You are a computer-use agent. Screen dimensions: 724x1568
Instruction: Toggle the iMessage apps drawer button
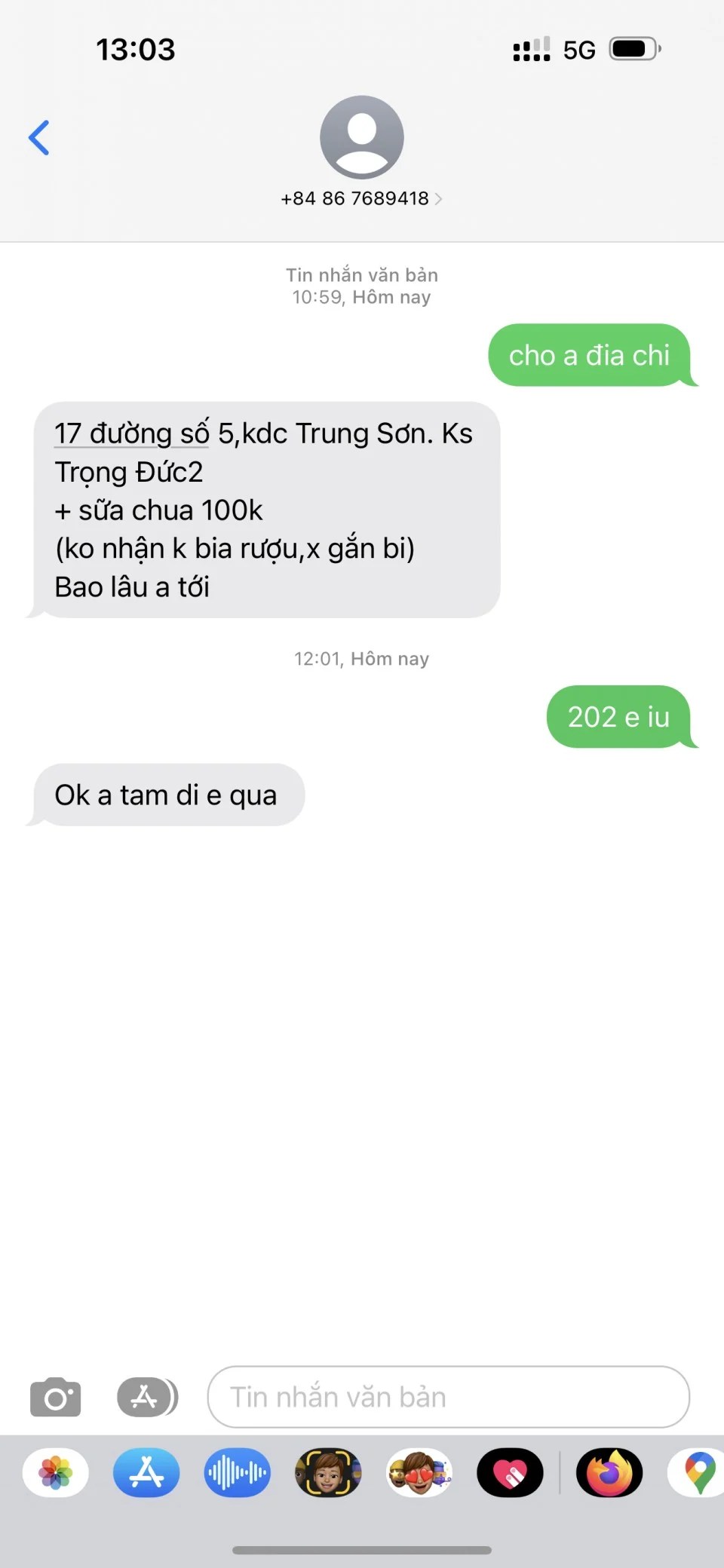pos(147,1397)
